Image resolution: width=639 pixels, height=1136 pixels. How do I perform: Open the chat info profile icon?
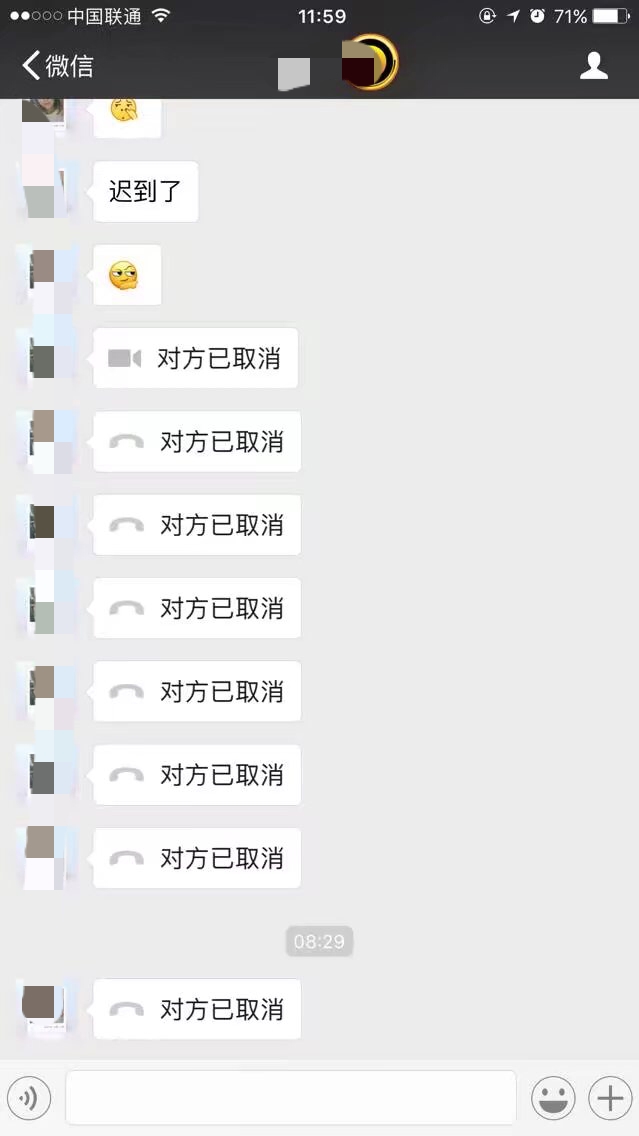594,66
